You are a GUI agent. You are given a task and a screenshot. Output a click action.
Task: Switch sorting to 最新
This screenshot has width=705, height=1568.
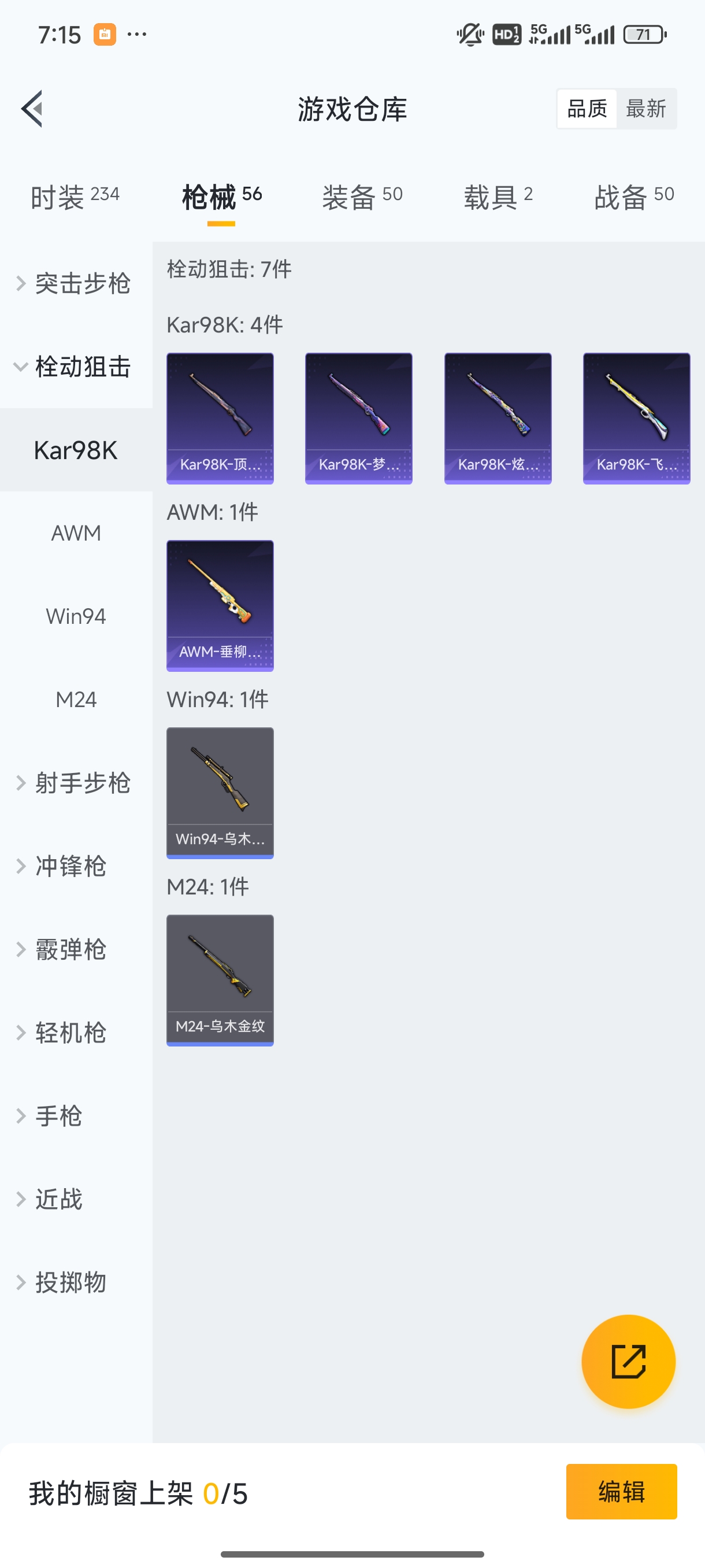pyautogui.click(x=647, y=108)
